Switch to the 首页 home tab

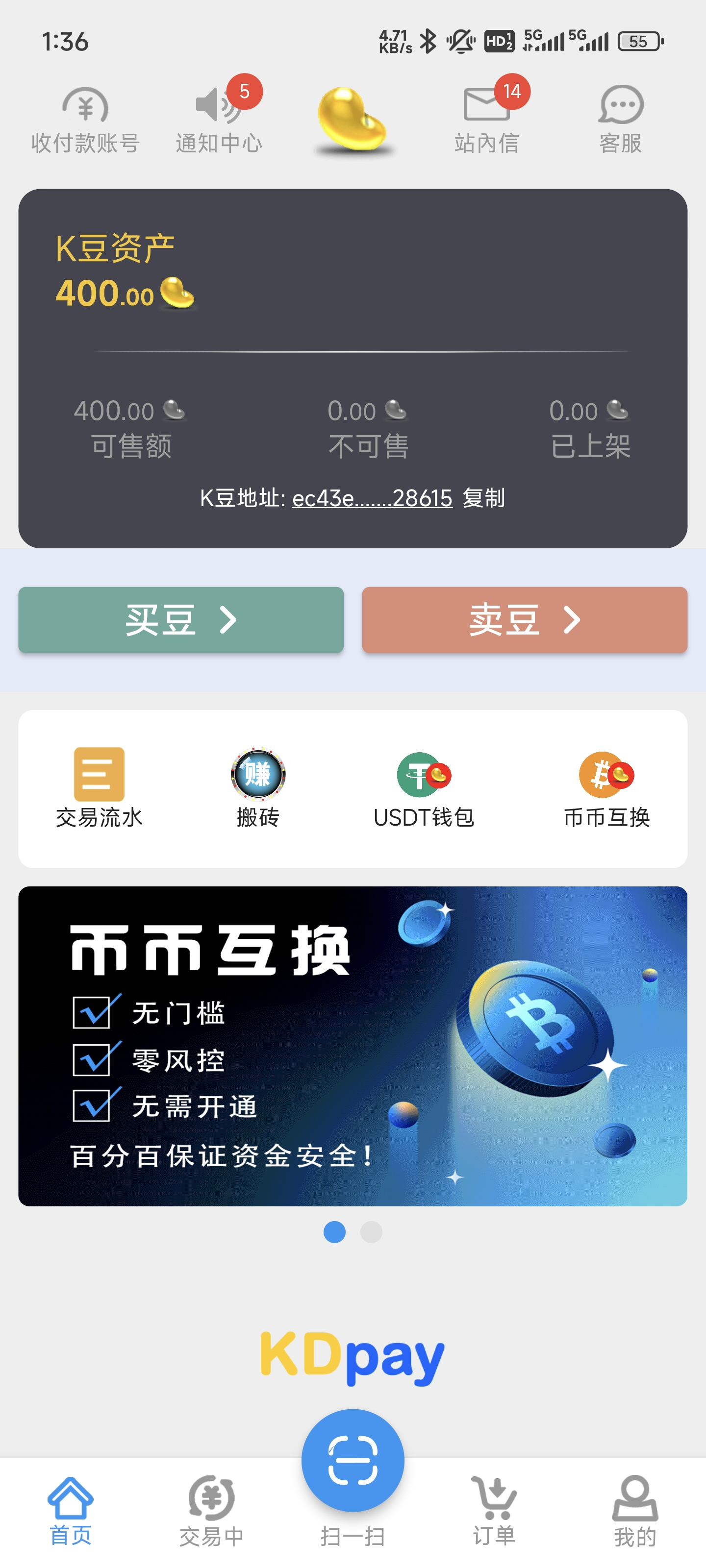pos(70,1510)
